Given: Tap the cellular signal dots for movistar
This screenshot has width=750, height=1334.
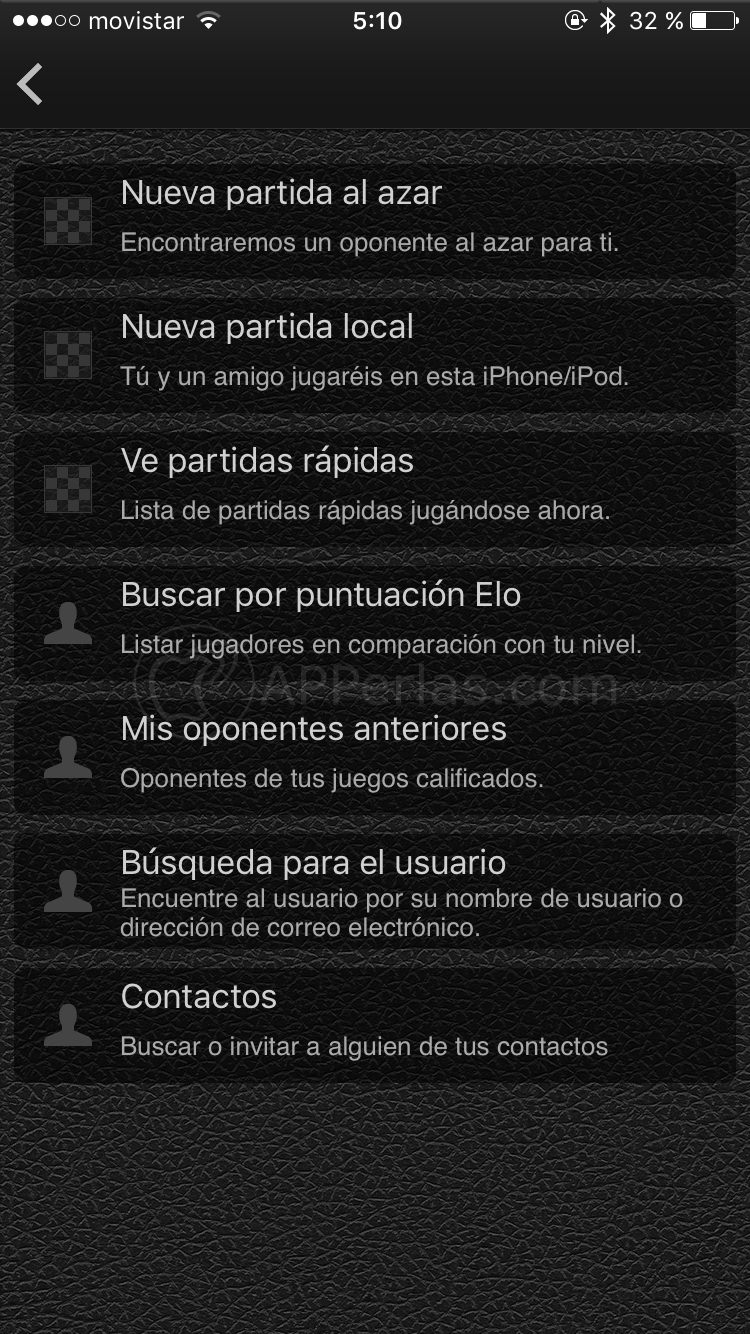Looking at the screenshot, I should 48,18.
